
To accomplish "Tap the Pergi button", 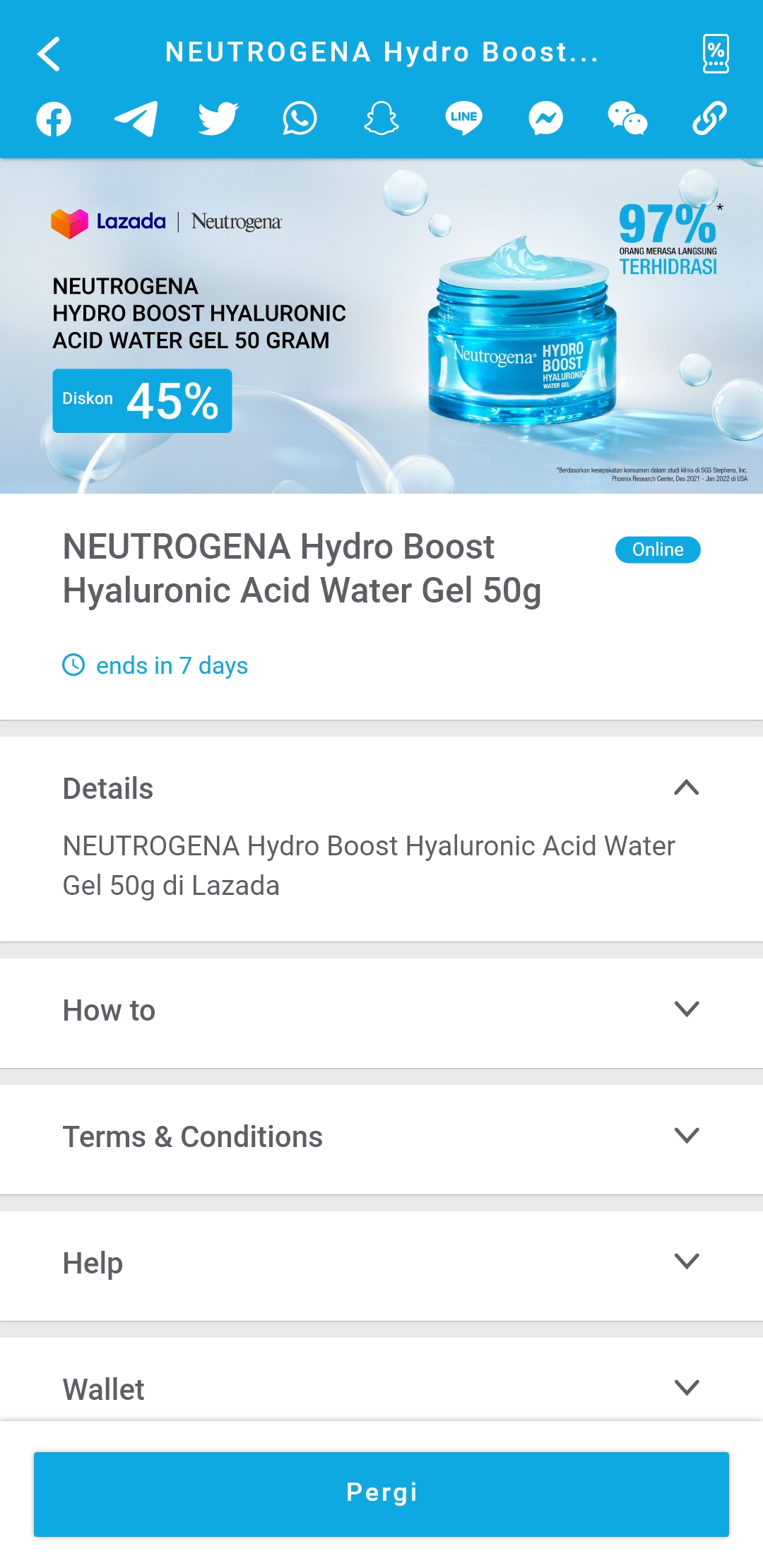I will click(381, 1494).
